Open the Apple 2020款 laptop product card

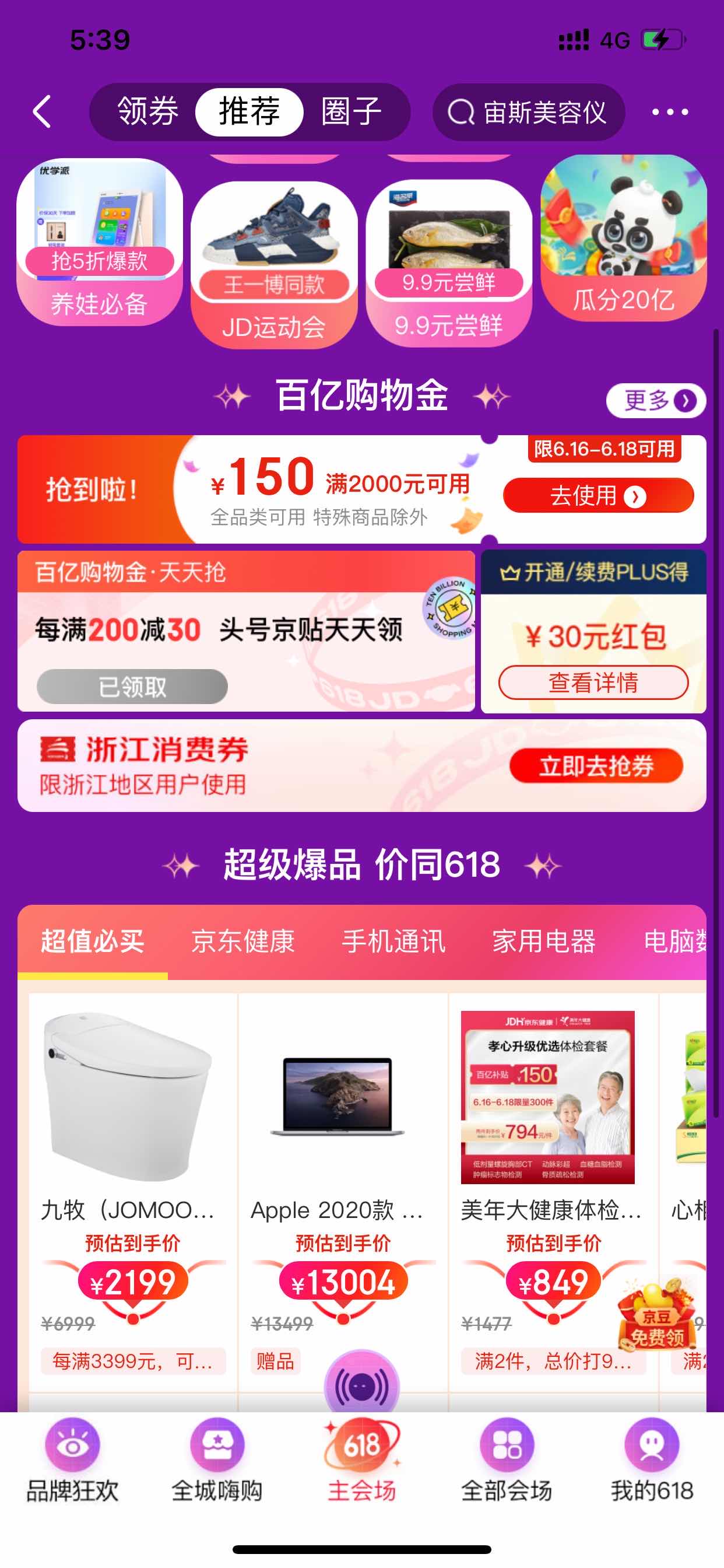tap(343, 1191)
